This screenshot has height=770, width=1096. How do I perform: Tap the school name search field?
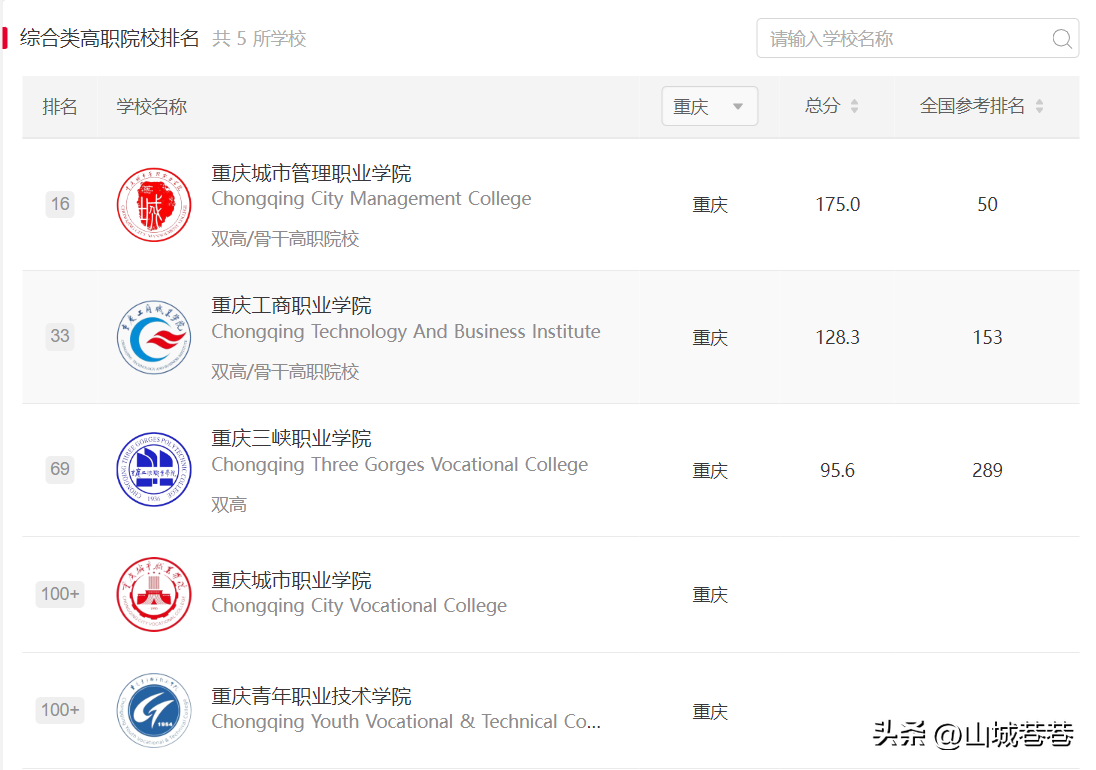pos(917,38)
